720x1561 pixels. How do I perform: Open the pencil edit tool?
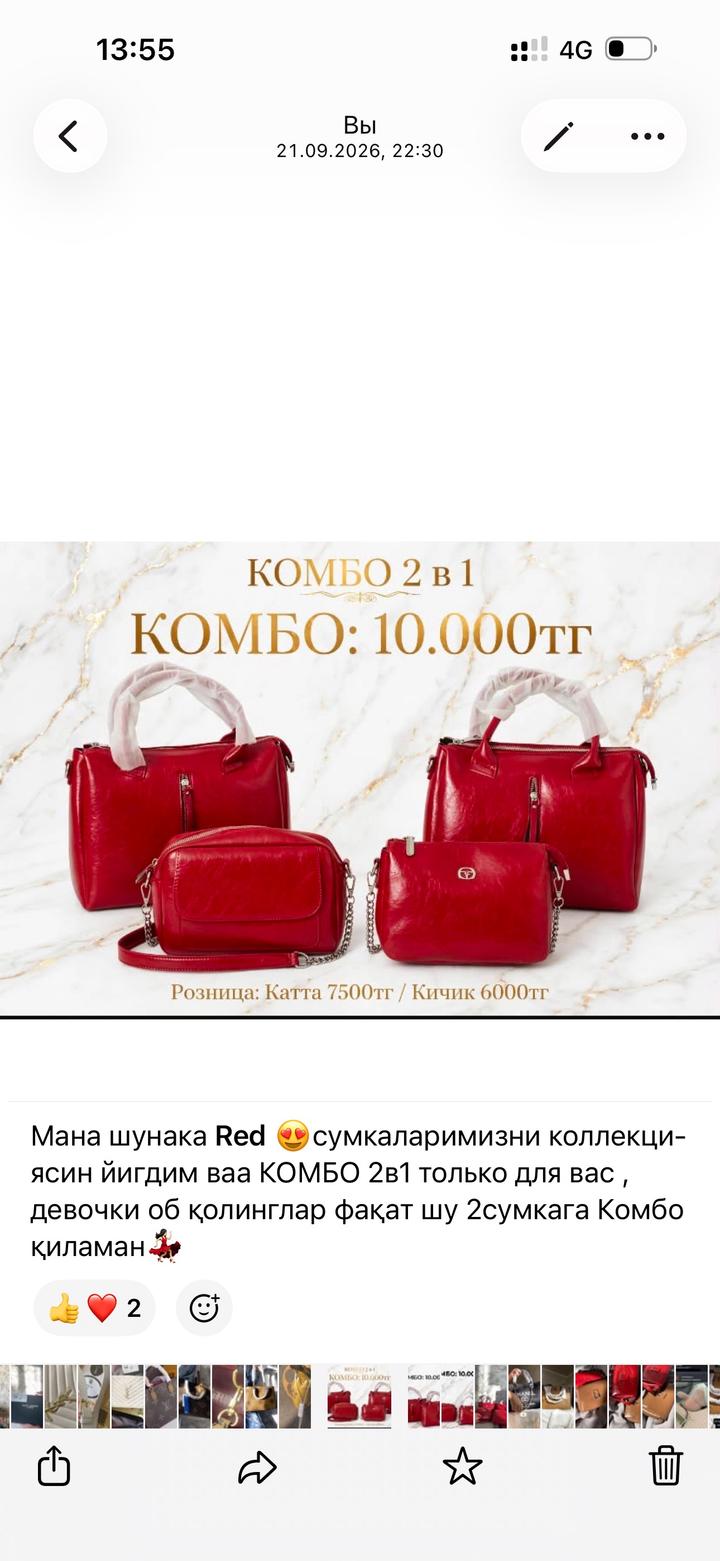click(559, 137)
